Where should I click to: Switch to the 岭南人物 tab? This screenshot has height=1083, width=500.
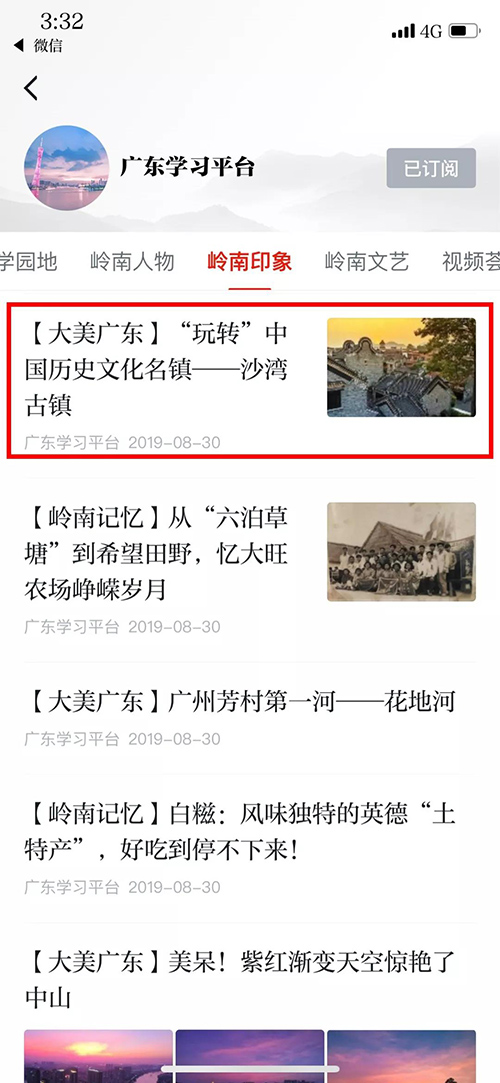click(132, 262)
